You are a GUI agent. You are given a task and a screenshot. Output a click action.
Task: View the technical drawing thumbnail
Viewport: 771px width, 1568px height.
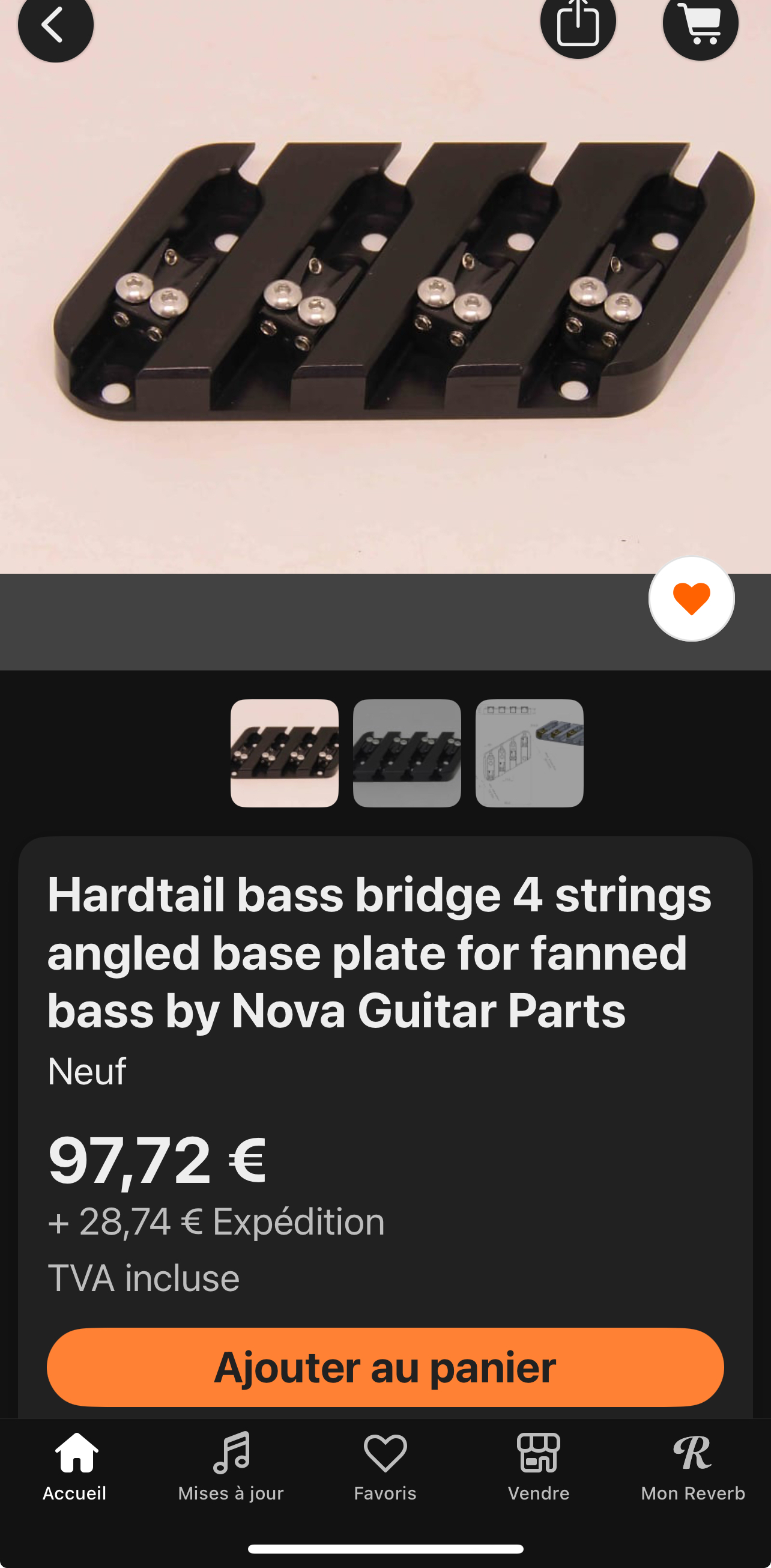tap(529, 753)
